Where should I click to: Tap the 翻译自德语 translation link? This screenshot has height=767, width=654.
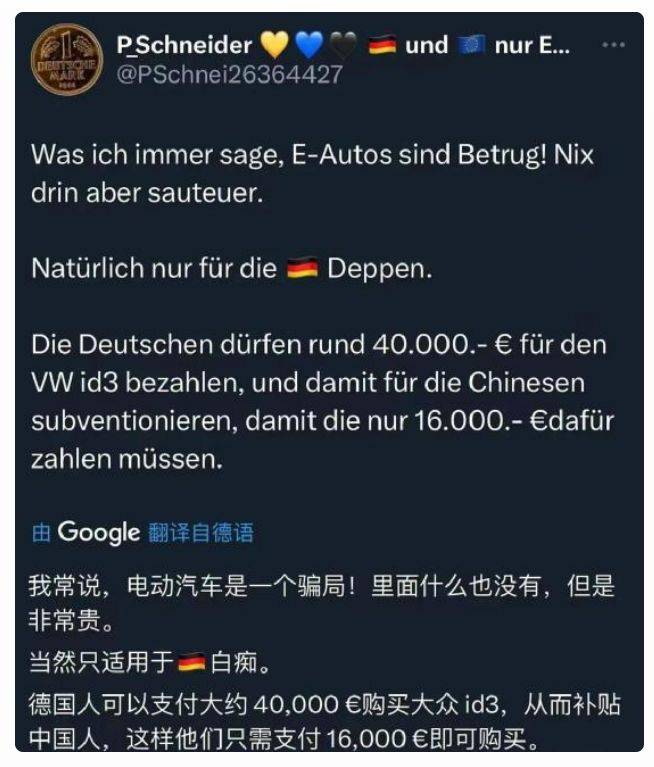click(201, 532)
